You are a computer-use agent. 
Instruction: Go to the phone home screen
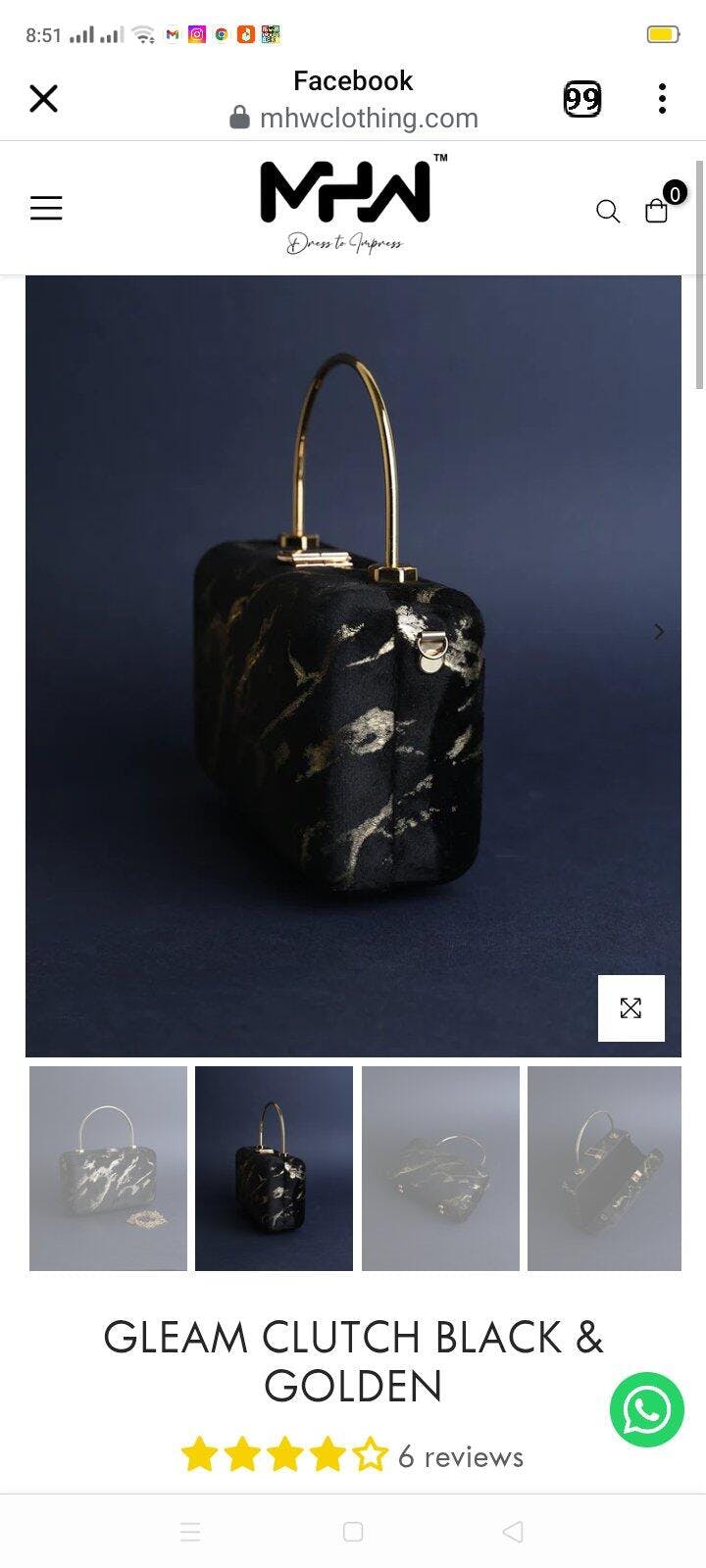(353, 1532)
